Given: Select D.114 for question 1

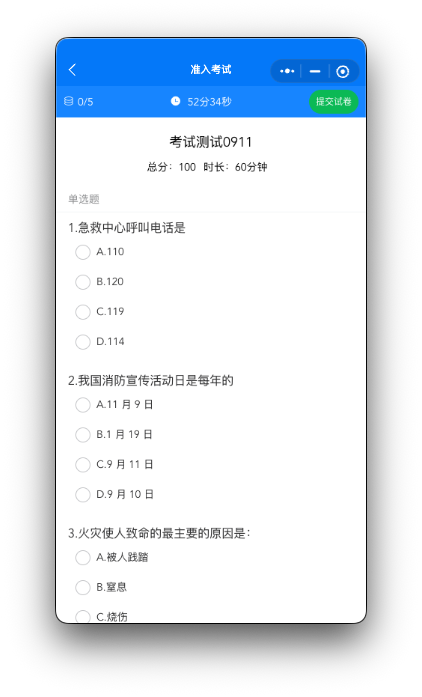Looking at the screenshot, I should [100, 342].
